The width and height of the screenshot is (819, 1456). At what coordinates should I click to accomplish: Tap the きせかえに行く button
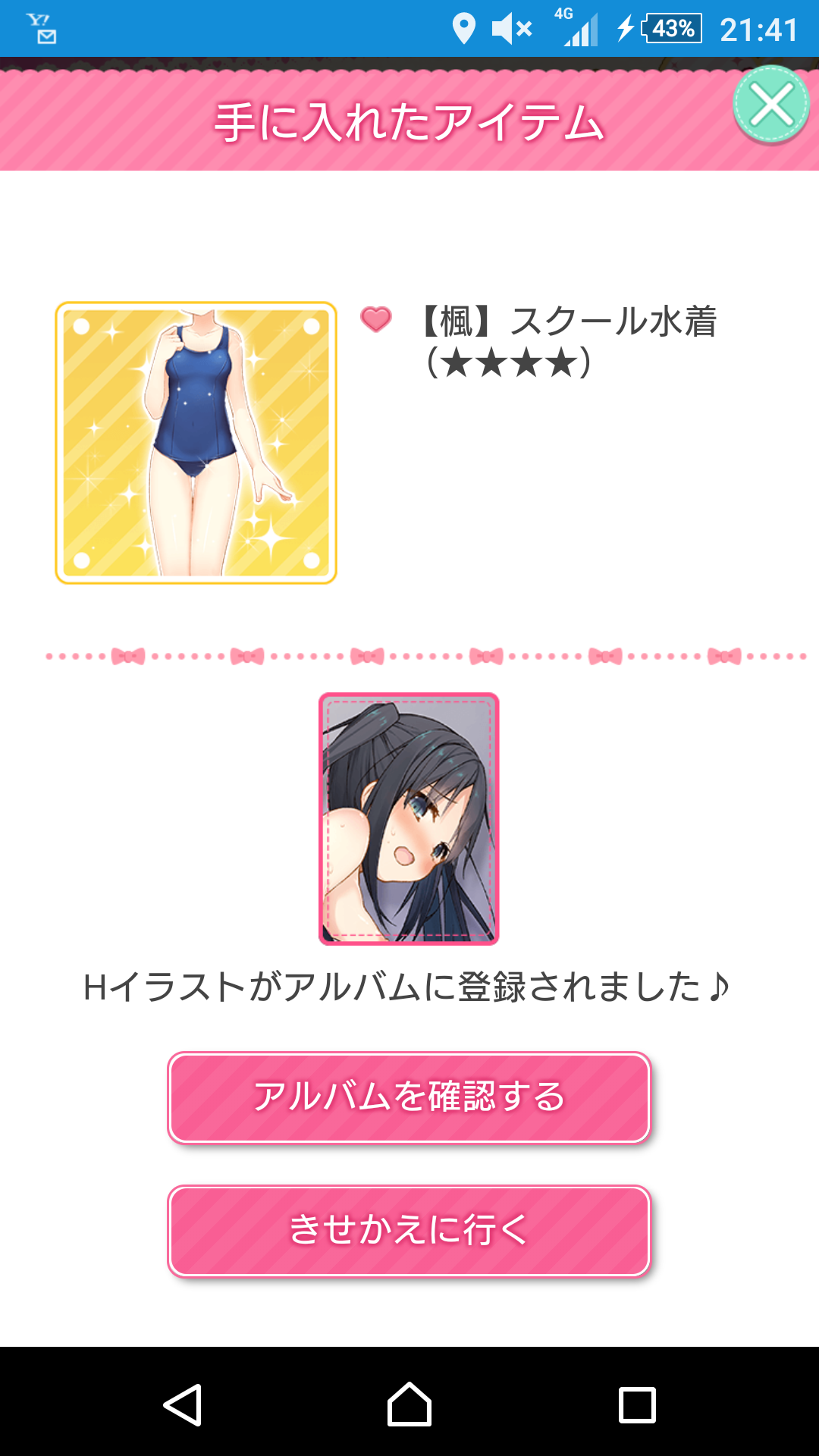(409, 1231)
